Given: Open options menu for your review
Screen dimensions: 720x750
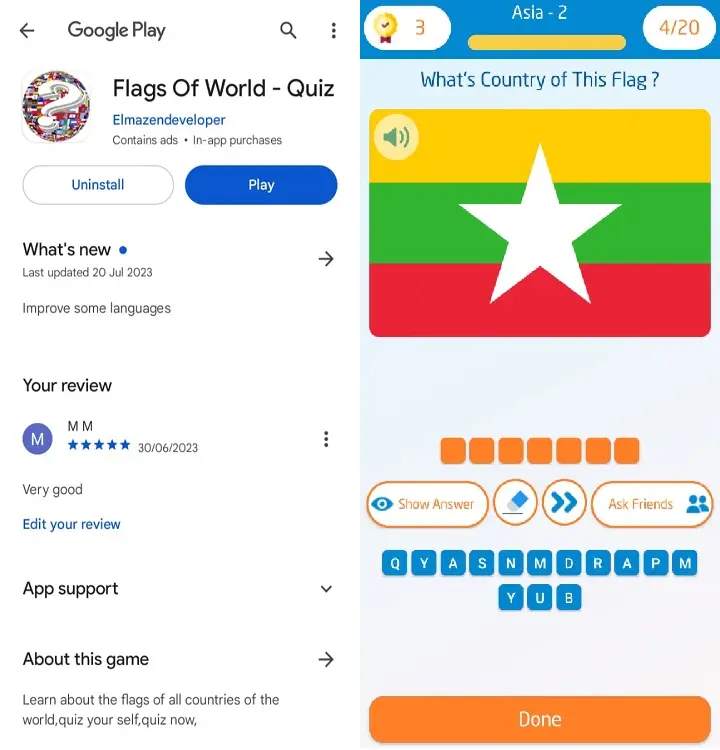Looking at the screenshot, I should (x=326, y=439).
